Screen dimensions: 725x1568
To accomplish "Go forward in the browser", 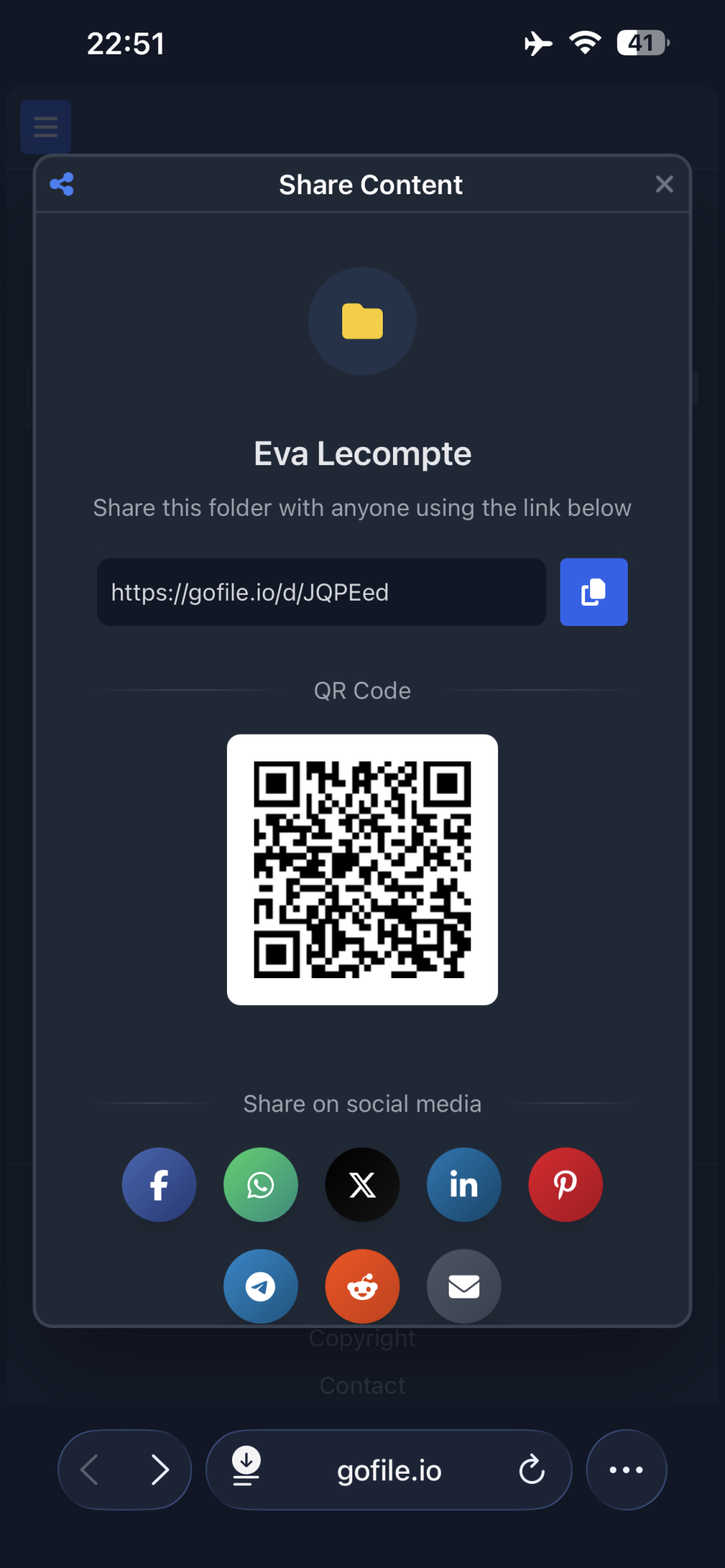I will coord(160,1469).
